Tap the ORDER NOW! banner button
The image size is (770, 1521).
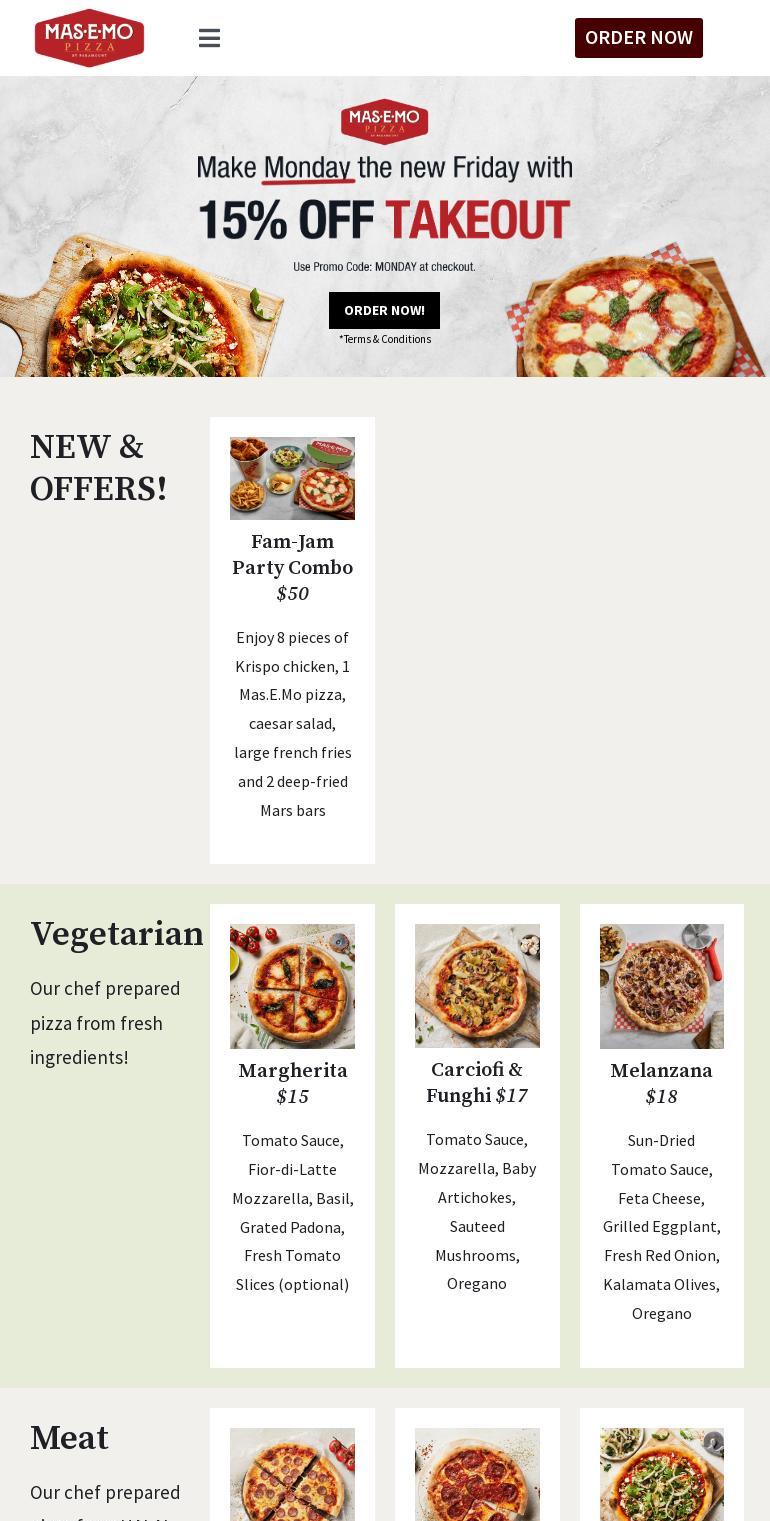tap(384, 310)
